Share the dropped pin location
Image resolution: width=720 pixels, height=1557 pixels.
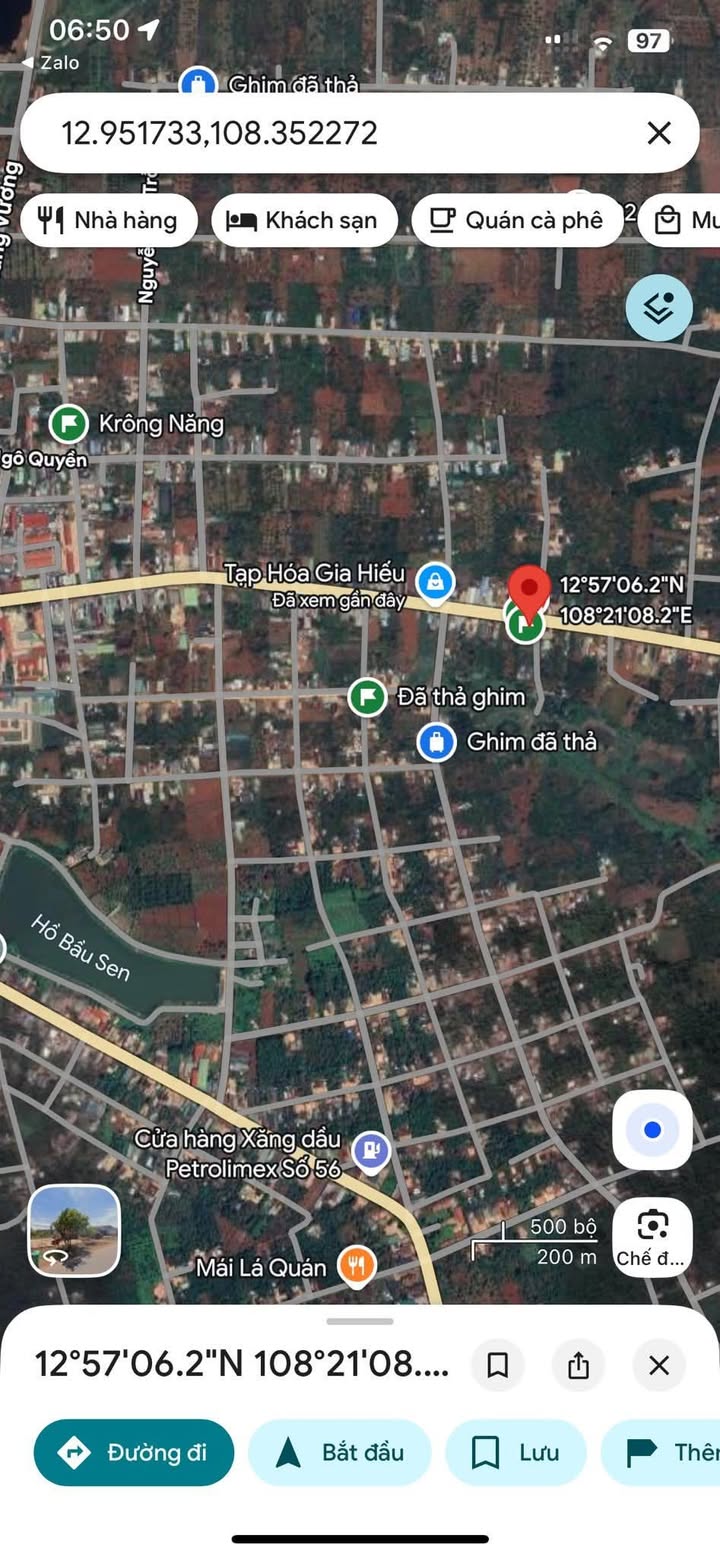tap(578, 1365)
